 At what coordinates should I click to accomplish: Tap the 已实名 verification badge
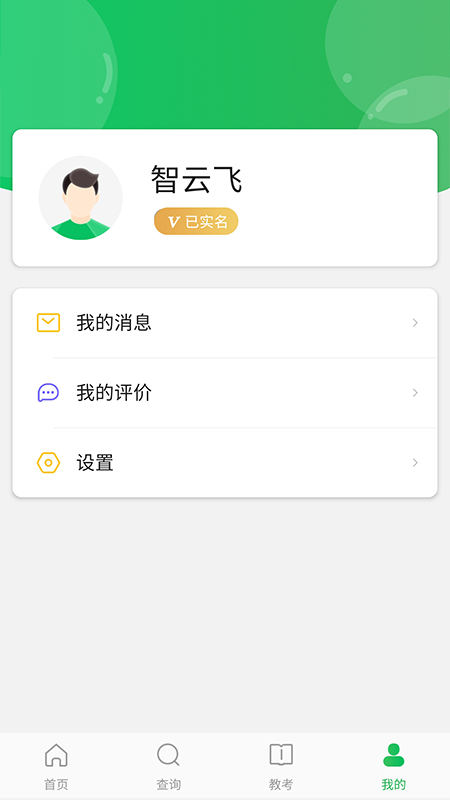click(196, 221)
